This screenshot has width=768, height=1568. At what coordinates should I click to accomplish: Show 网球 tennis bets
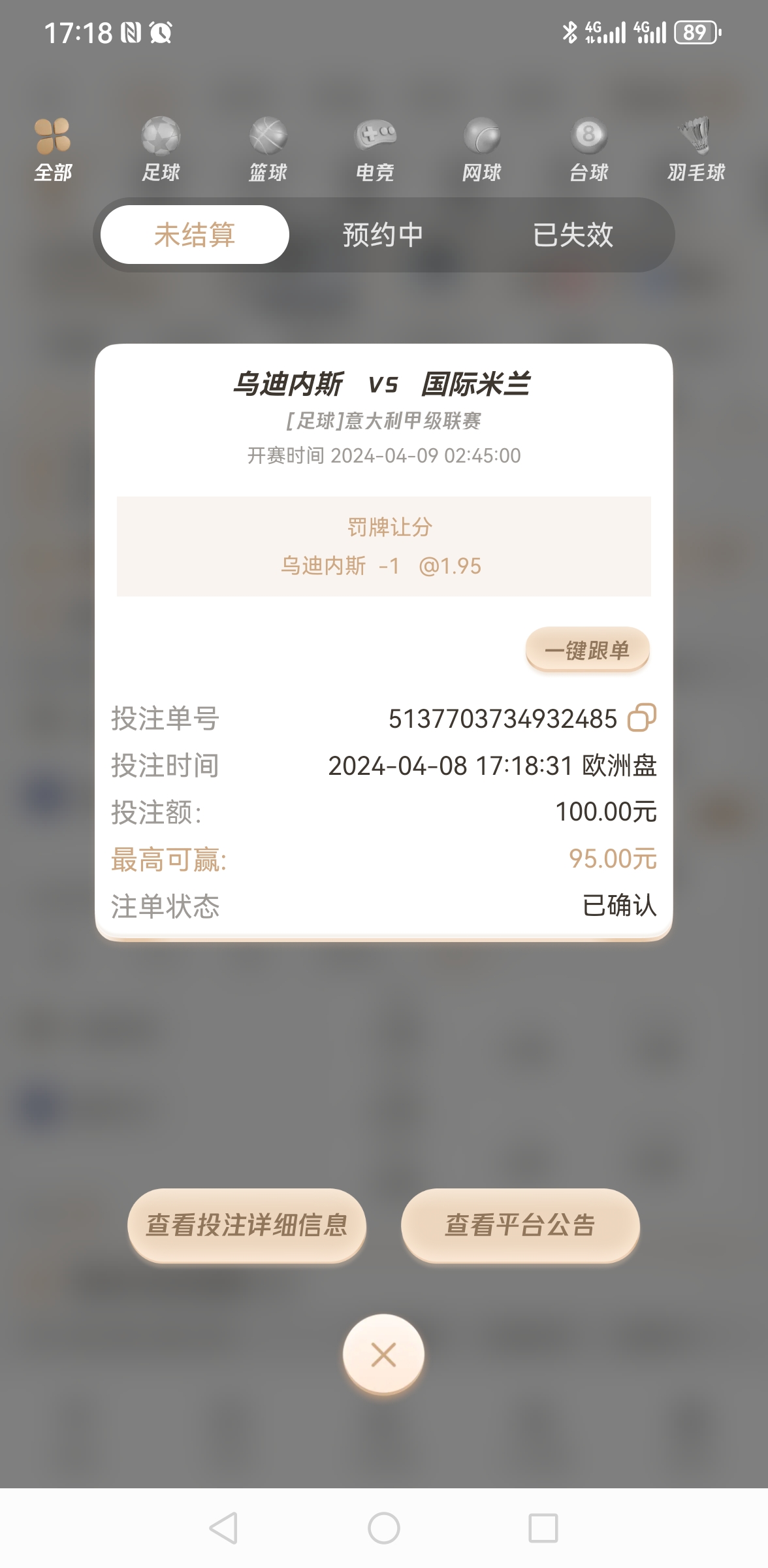(x=482, y=150)
